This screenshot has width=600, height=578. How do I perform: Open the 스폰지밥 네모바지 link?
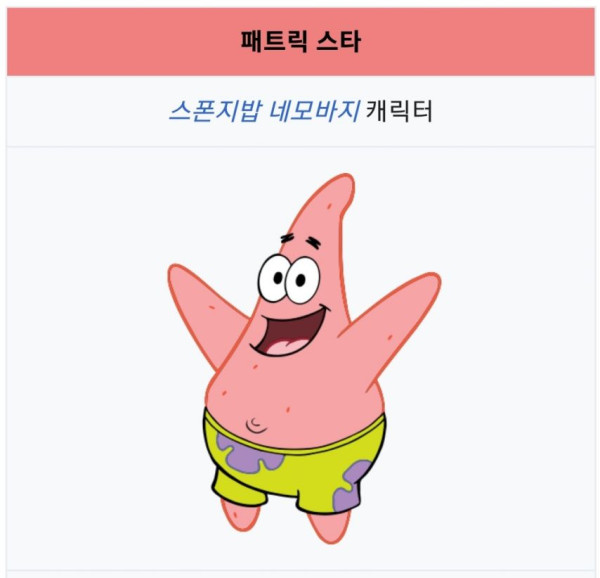click(x=263, y=111)
